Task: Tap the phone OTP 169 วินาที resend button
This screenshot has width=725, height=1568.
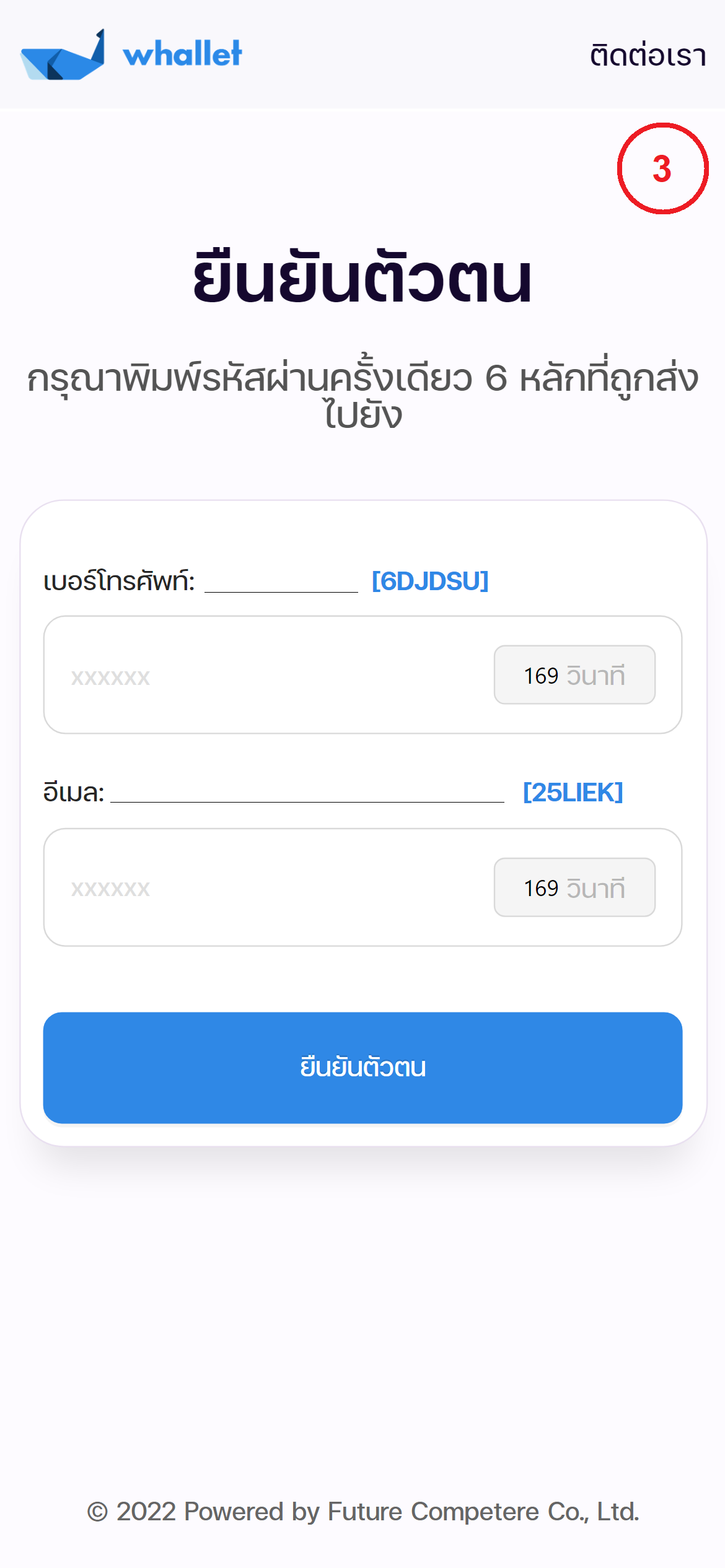Action: click(574, 675)
